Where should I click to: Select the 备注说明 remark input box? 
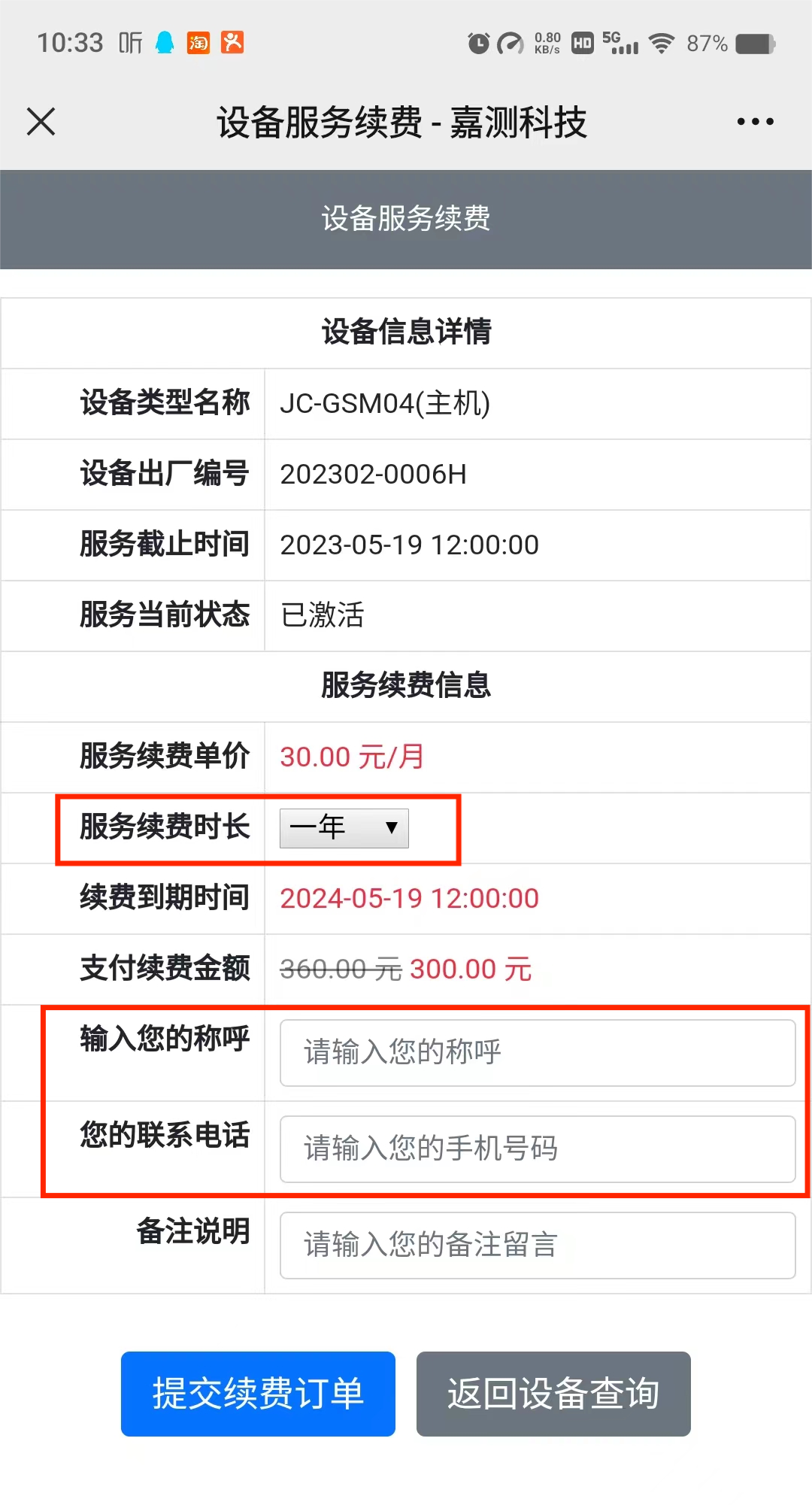[x=538, y=1245]
